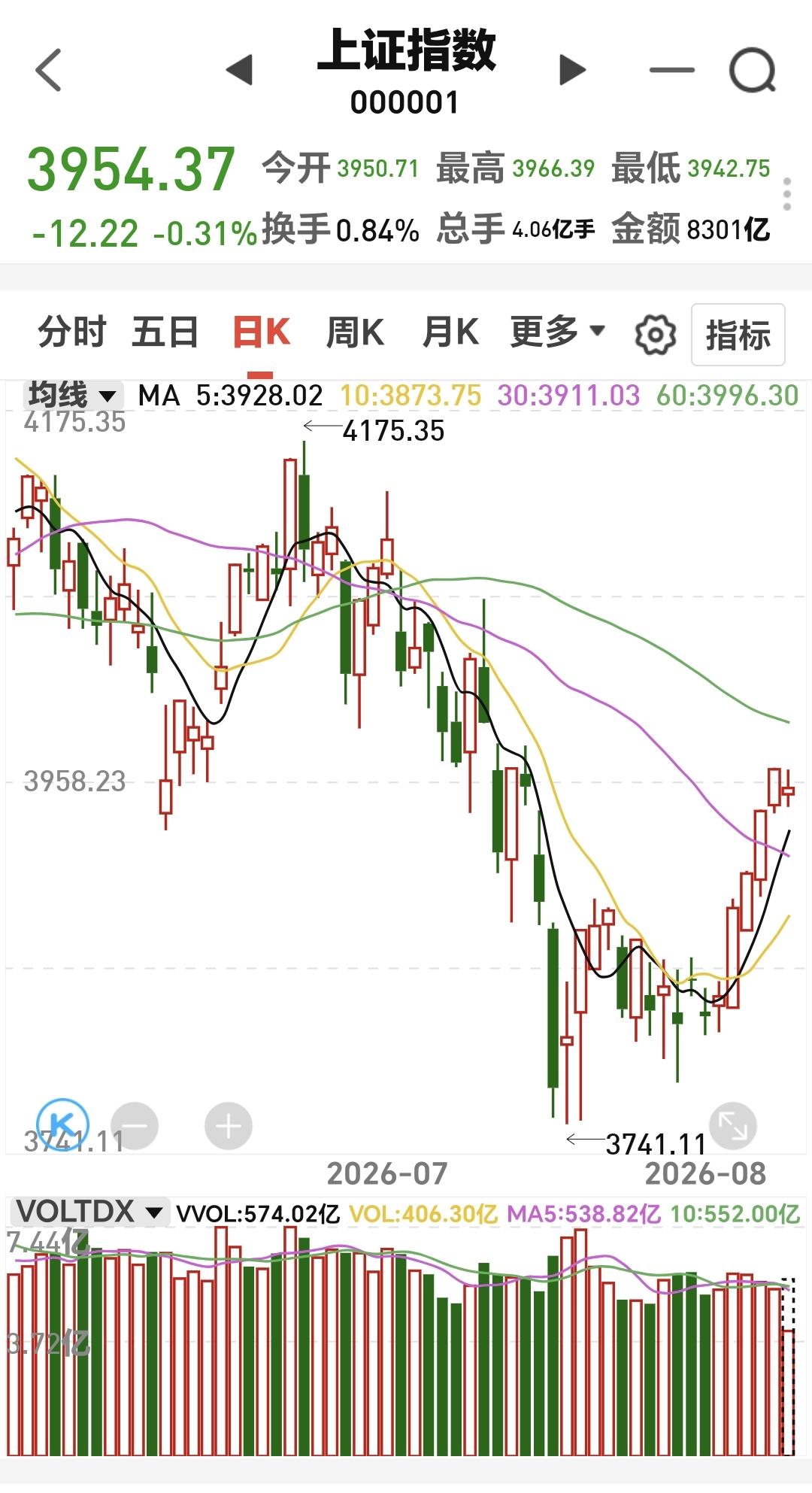The height and width of the screenshot is (1493, 812).
Task: Tap the minus icon in the header
Action: pyautogui.click(x=671, y=70)
